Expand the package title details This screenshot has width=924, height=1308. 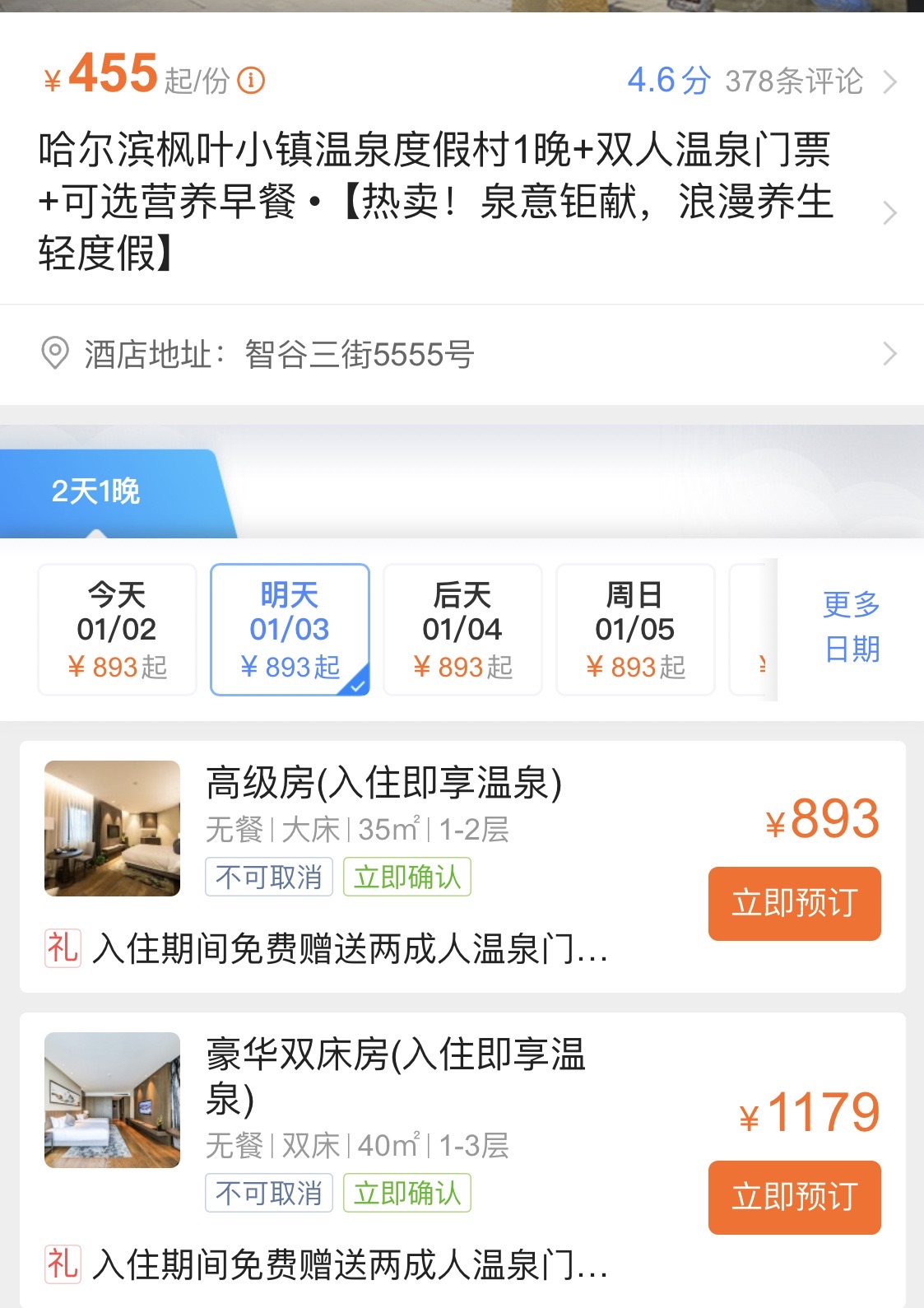tap(889, 212)
